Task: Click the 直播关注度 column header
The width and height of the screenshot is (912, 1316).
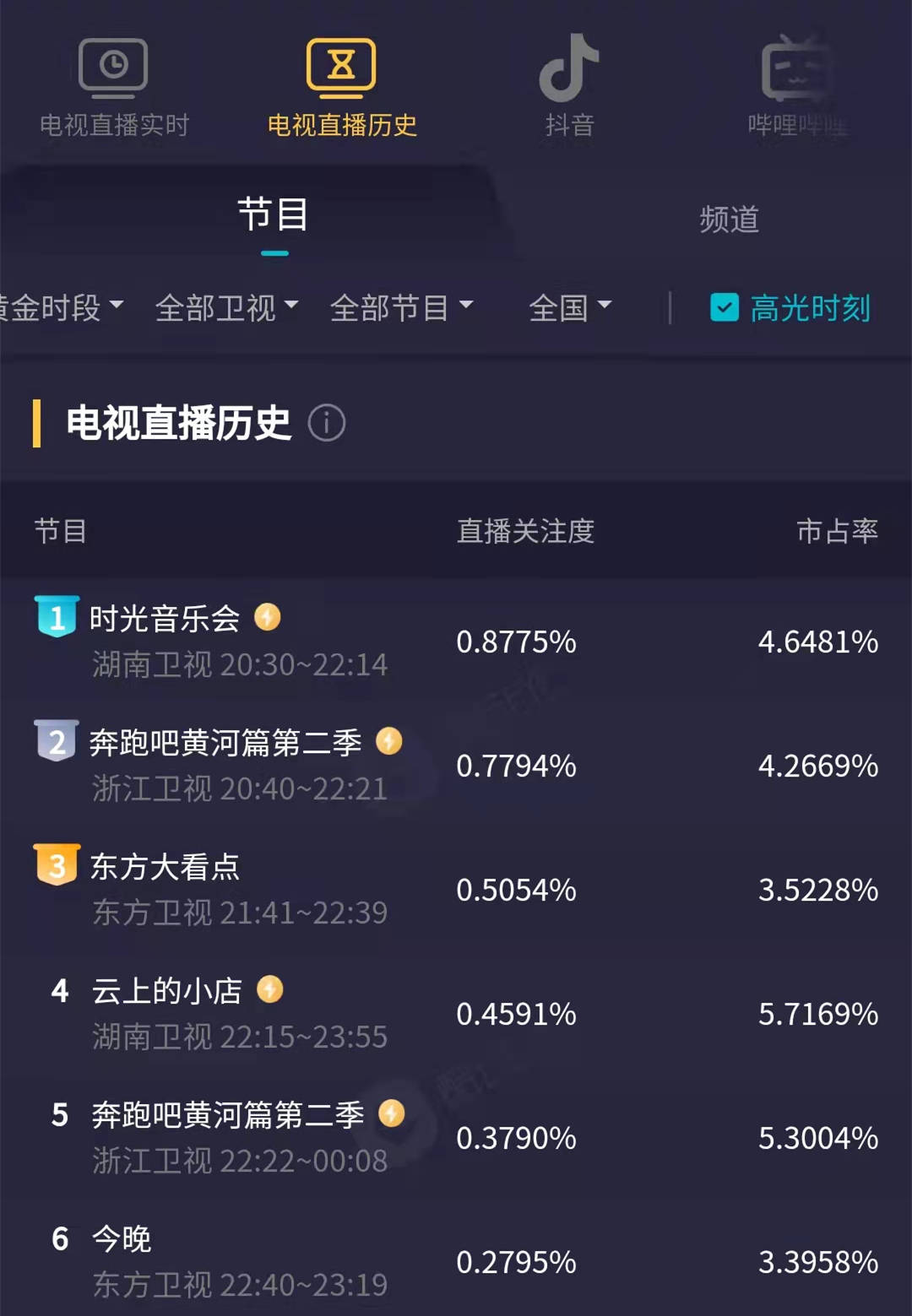Action: coord(525,531)
